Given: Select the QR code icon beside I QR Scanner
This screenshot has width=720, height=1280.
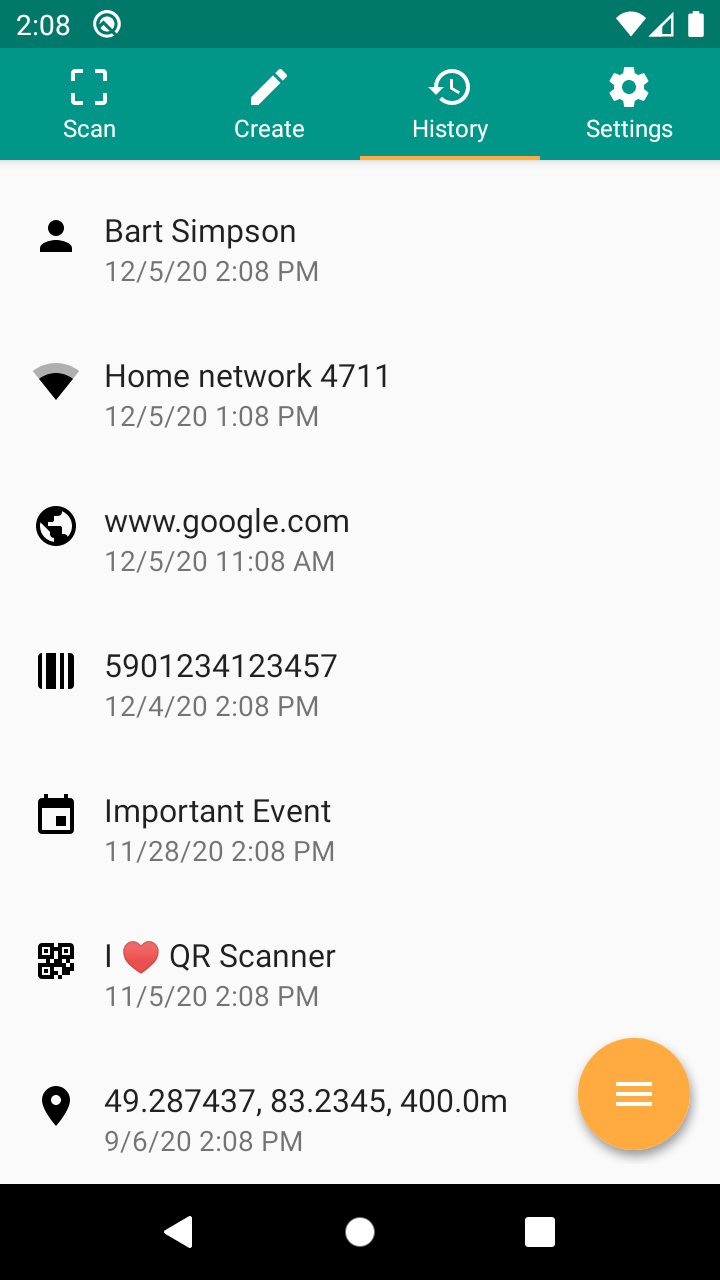Looking at the screenshot, I should 56,960.
